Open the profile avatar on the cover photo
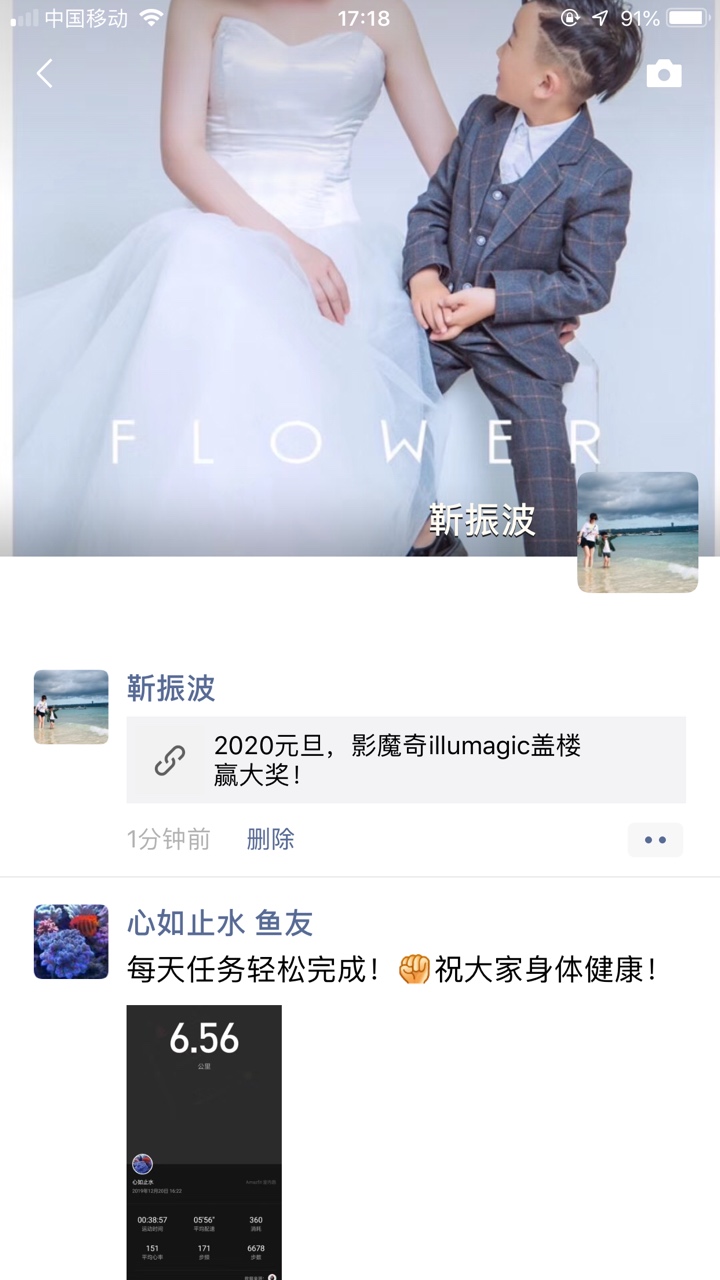Image resolution: width=720 pixels, height=1280 pixels. tap(637, 532)
